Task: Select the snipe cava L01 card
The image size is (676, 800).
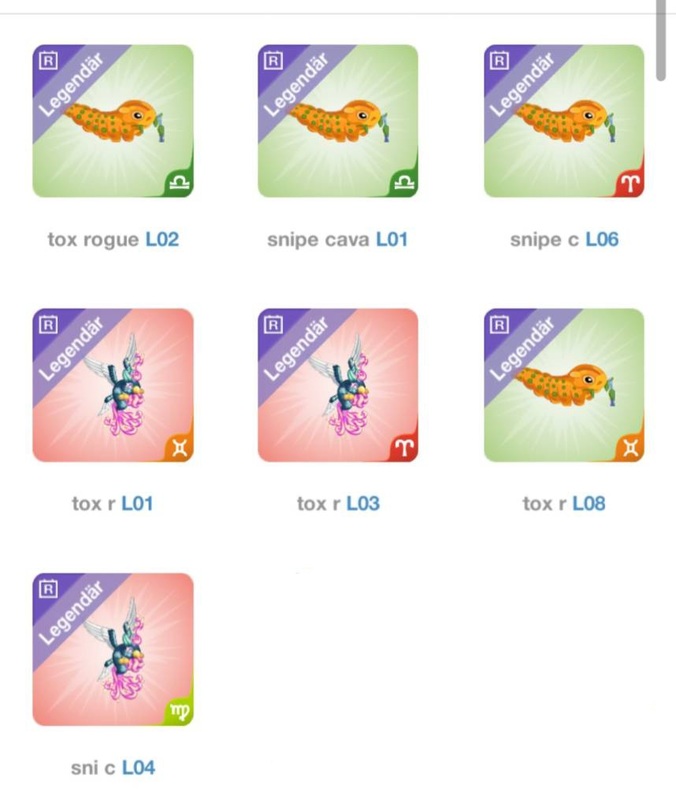Action: tap(338, 121)
